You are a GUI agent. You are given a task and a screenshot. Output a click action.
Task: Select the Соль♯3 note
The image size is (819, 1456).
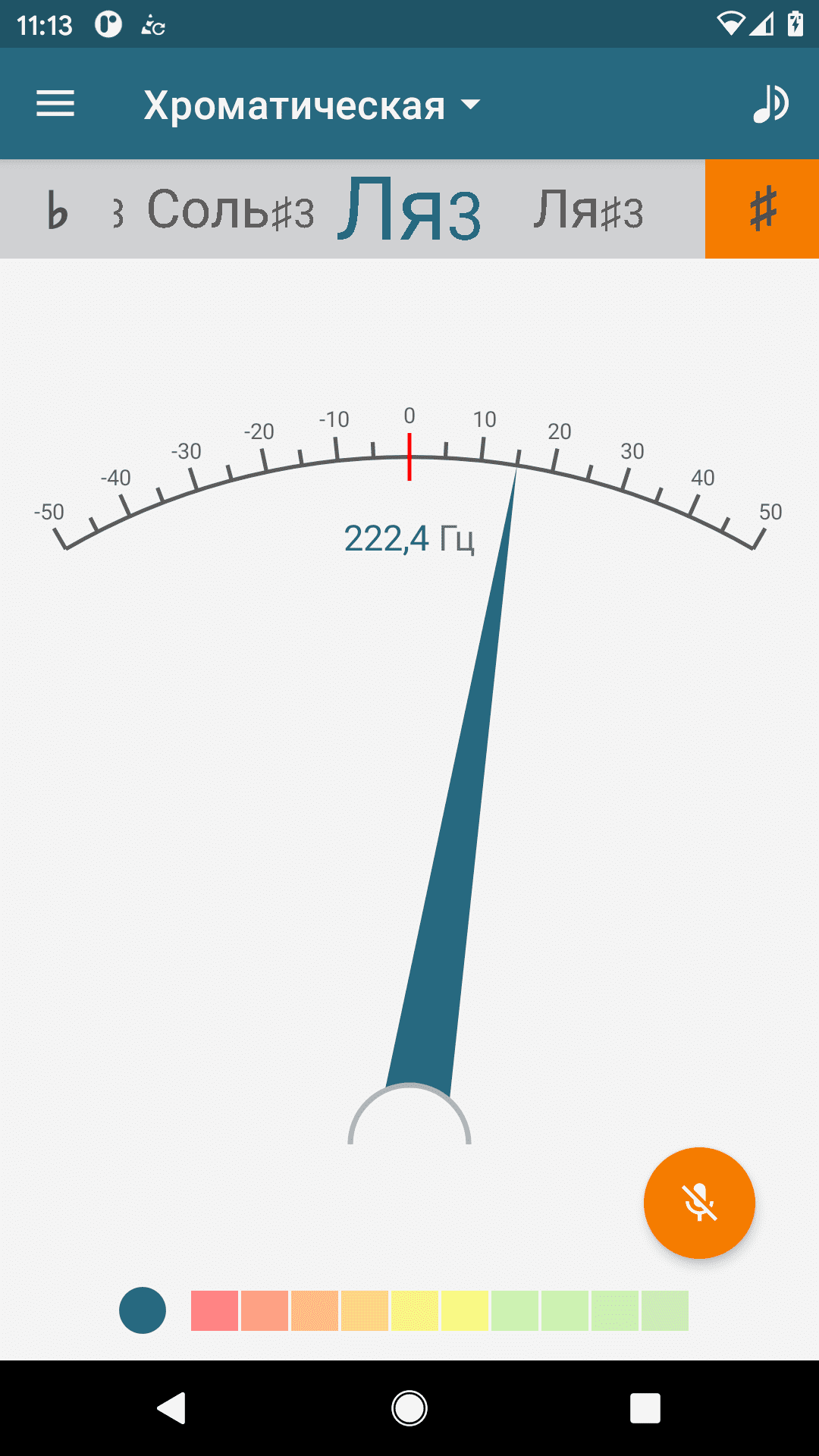click(231, 210)
